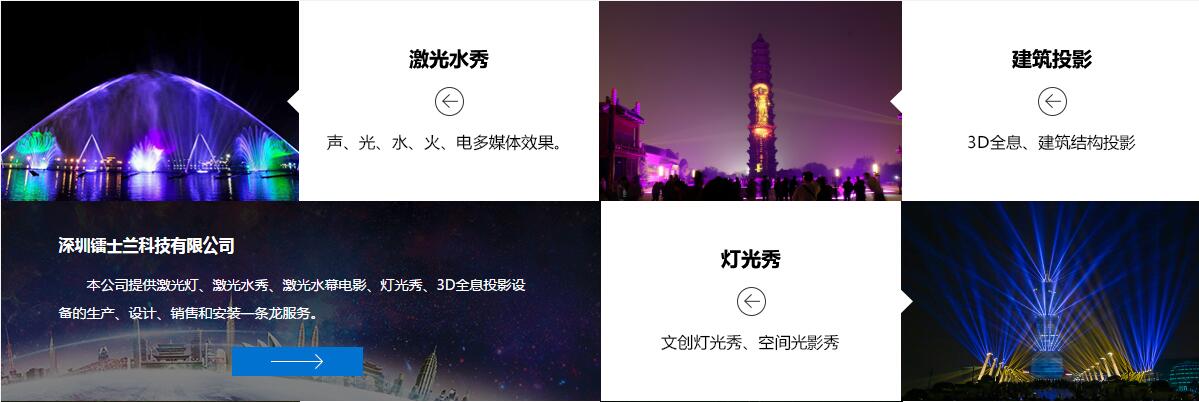View the pagoda building projection image
This screenshot has height=402, width=1199.
pyautogui.click(x=750, y=100)
